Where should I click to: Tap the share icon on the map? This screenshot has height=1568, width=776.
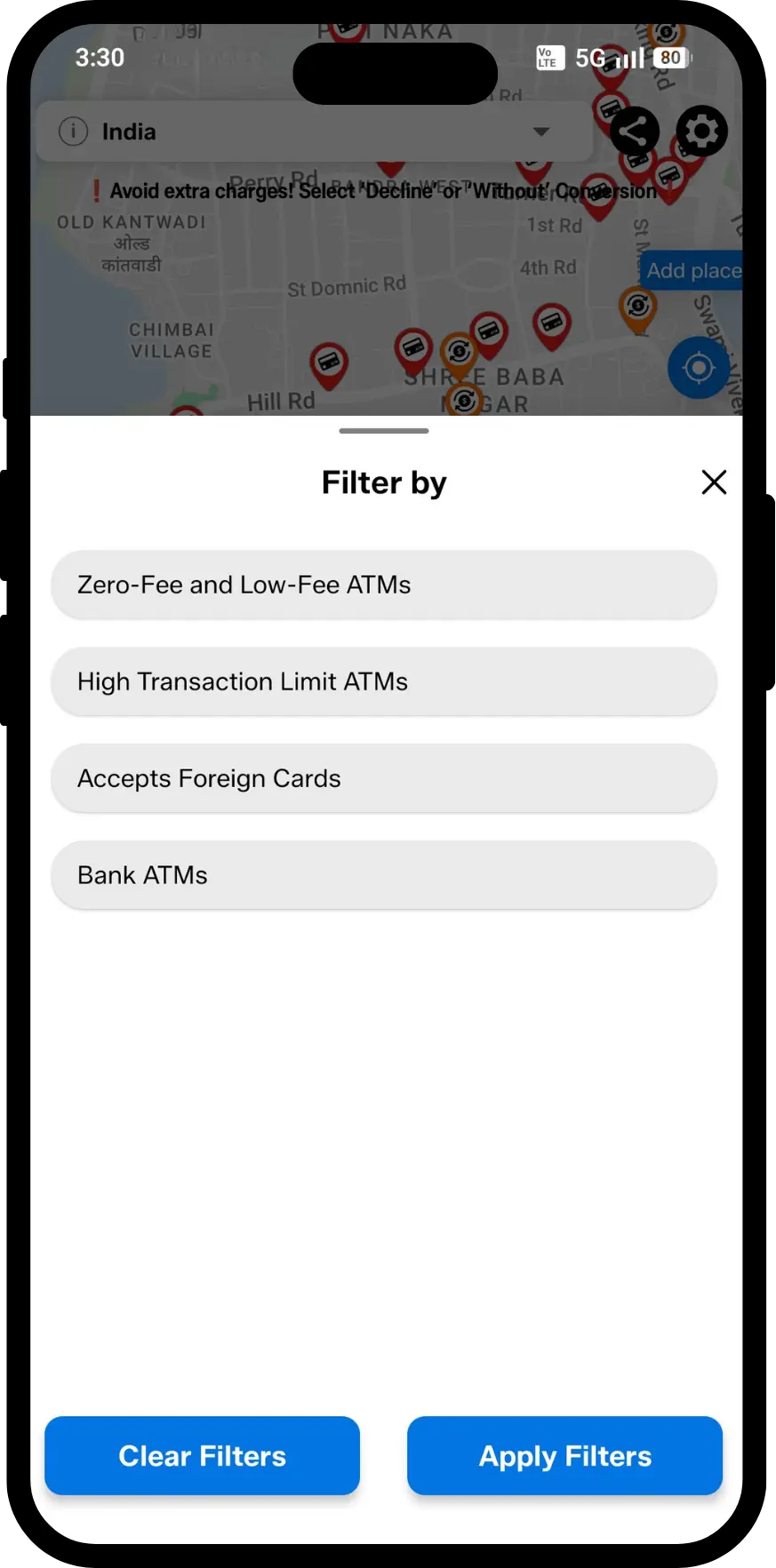coord(635,131)
